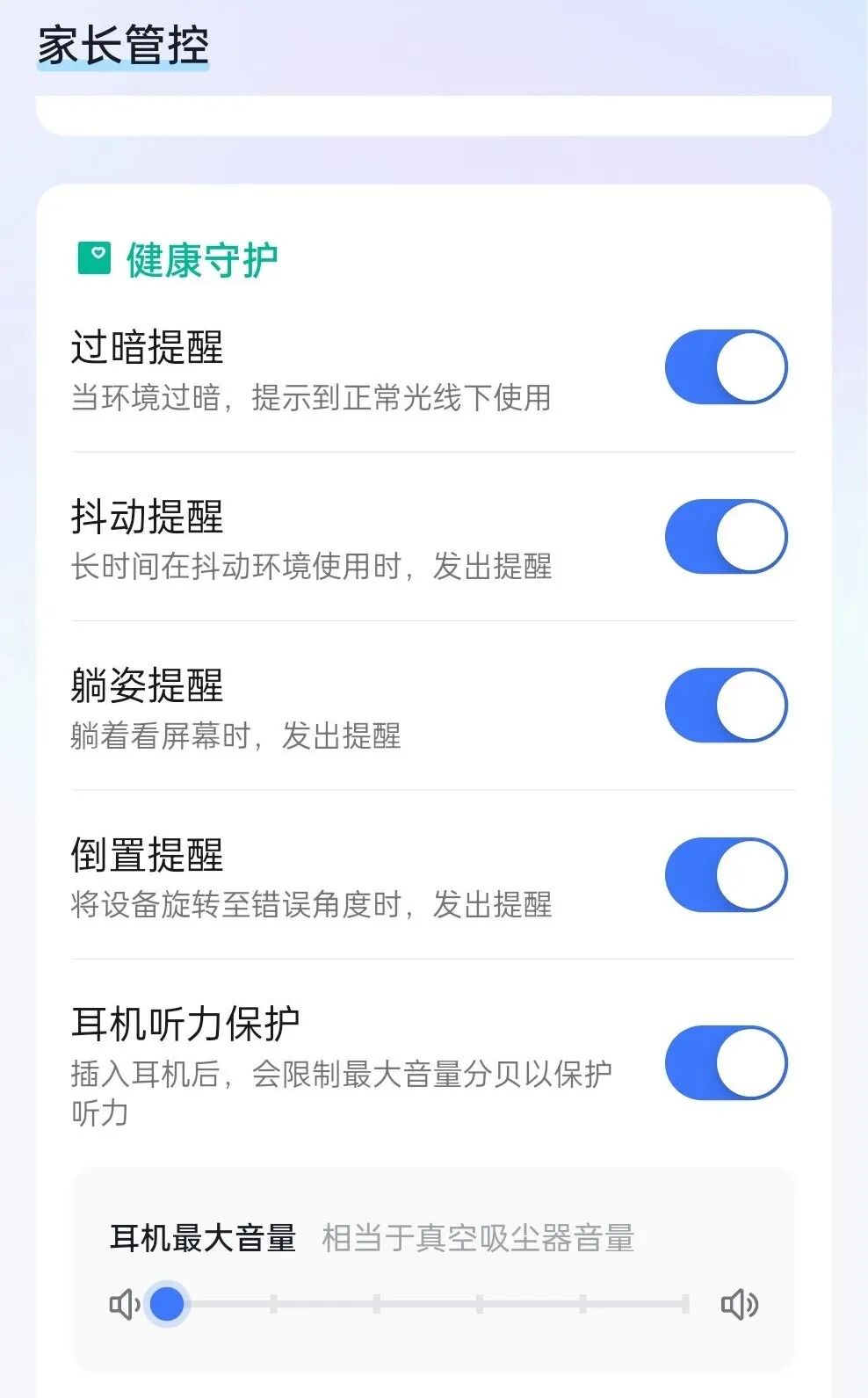Set 耳机最大音量 slider to its highest mark
The height and width of the screenshot is (1398, 868).
pyautogui.click(x=685, y=1304)
